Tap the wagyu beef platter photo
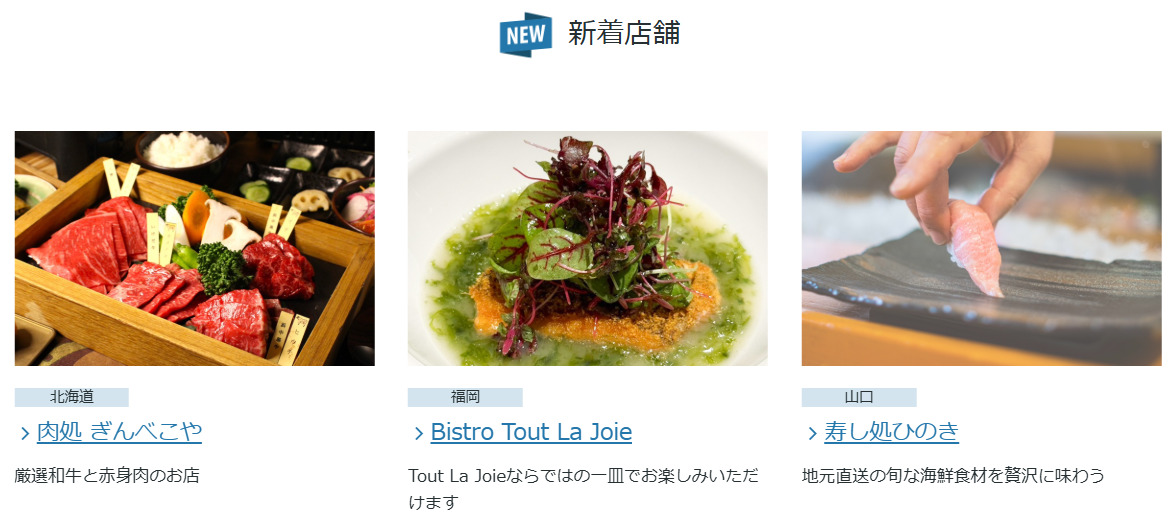The height and width of the screenshot is (523, 1169). click(x=194, y=248)
